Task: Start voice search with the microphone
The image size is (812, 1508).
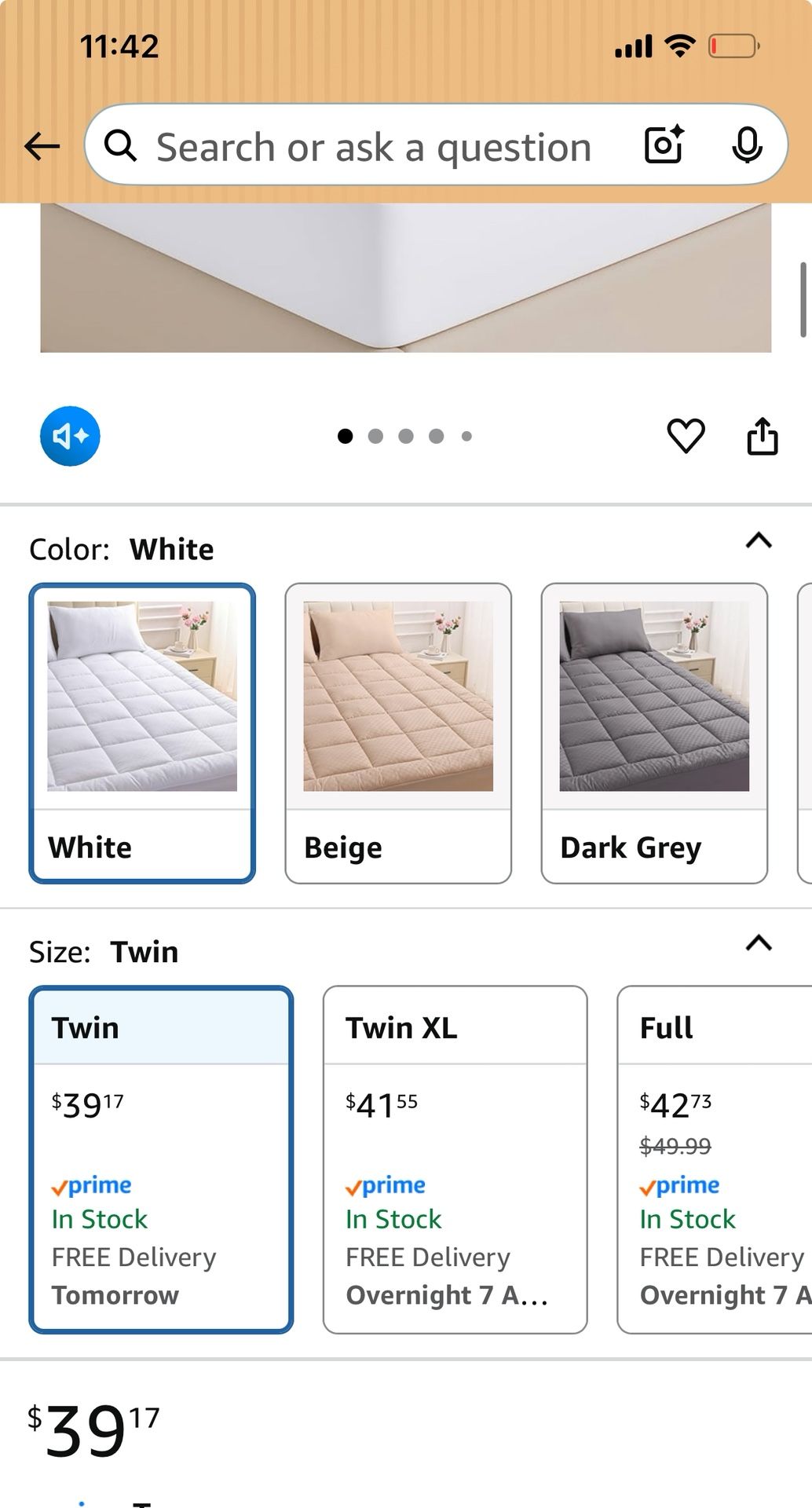Action: 747,145
